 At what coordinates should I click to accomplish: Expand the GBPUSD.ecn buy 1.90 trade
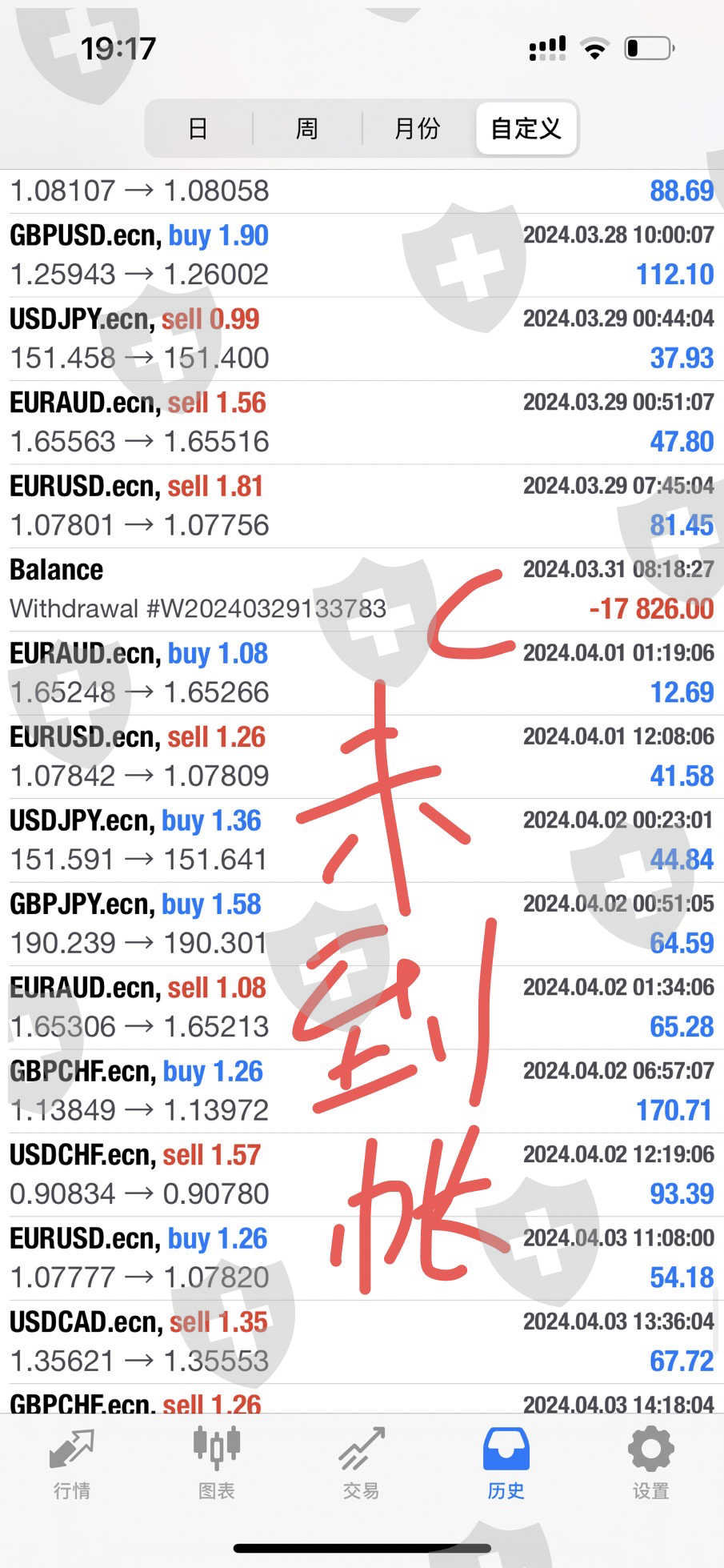point(362,255)
